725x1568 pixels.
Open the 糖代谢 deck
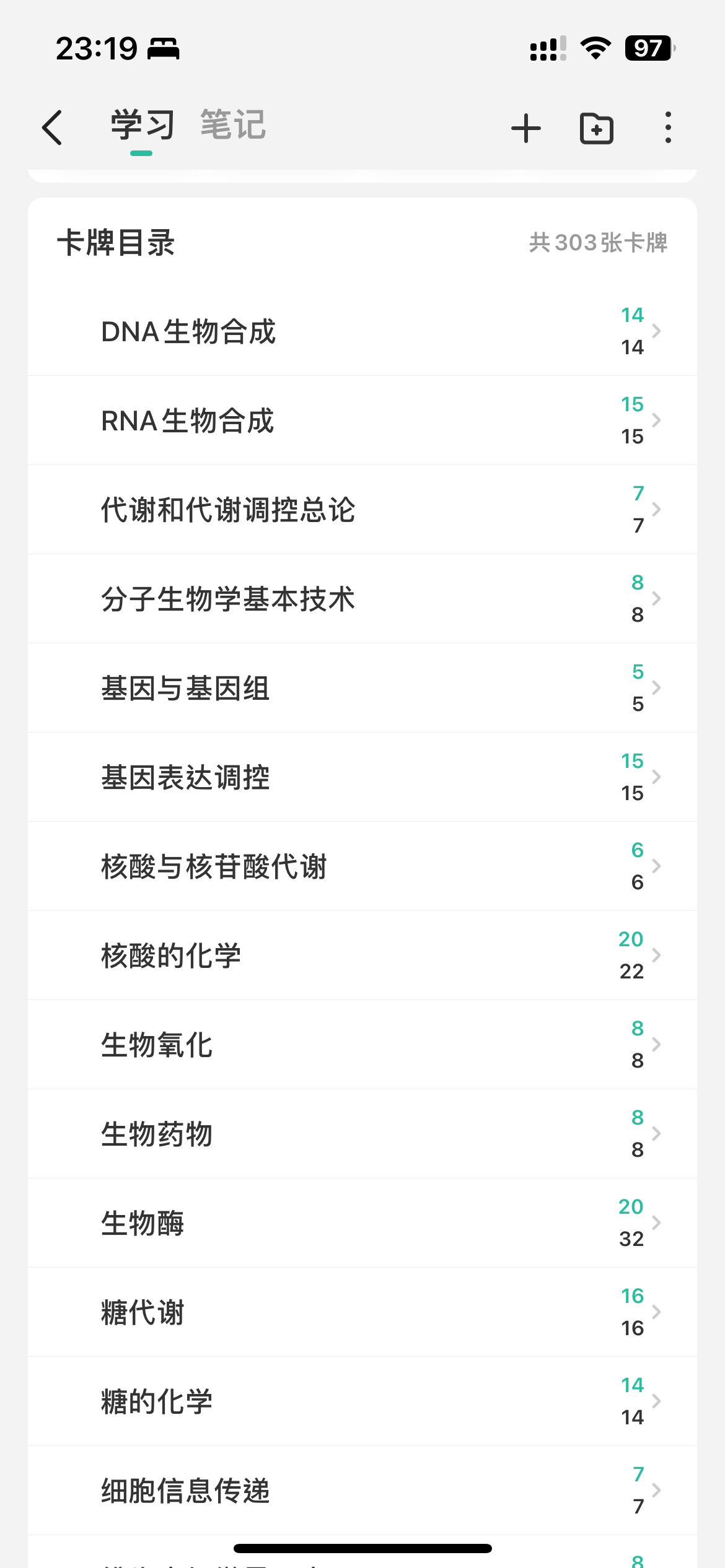[x=362, y=1312]
